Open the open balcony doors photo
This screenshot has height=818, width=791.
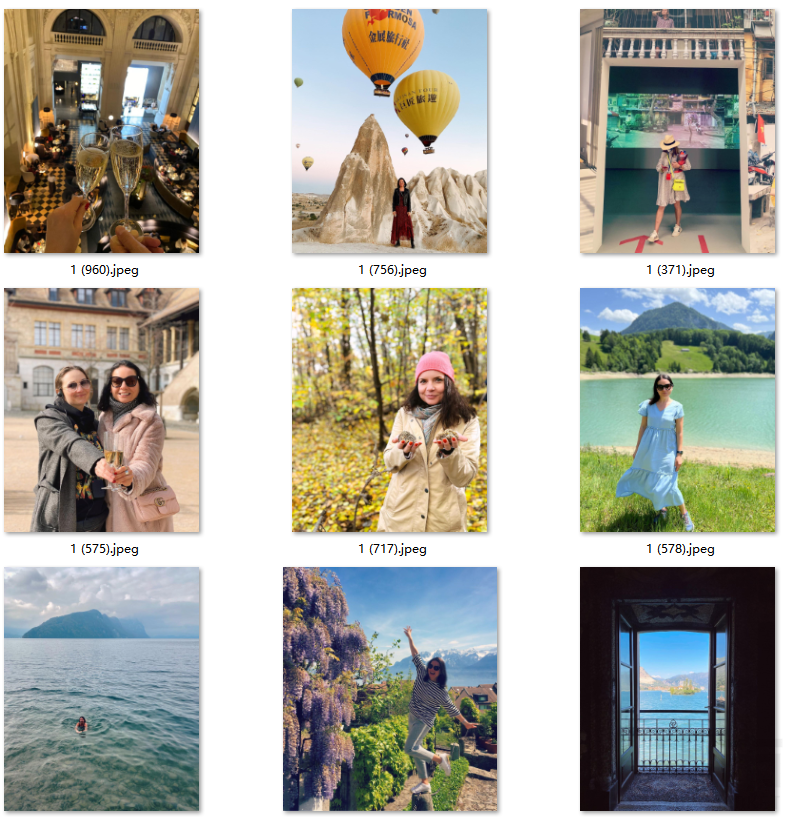677,689
